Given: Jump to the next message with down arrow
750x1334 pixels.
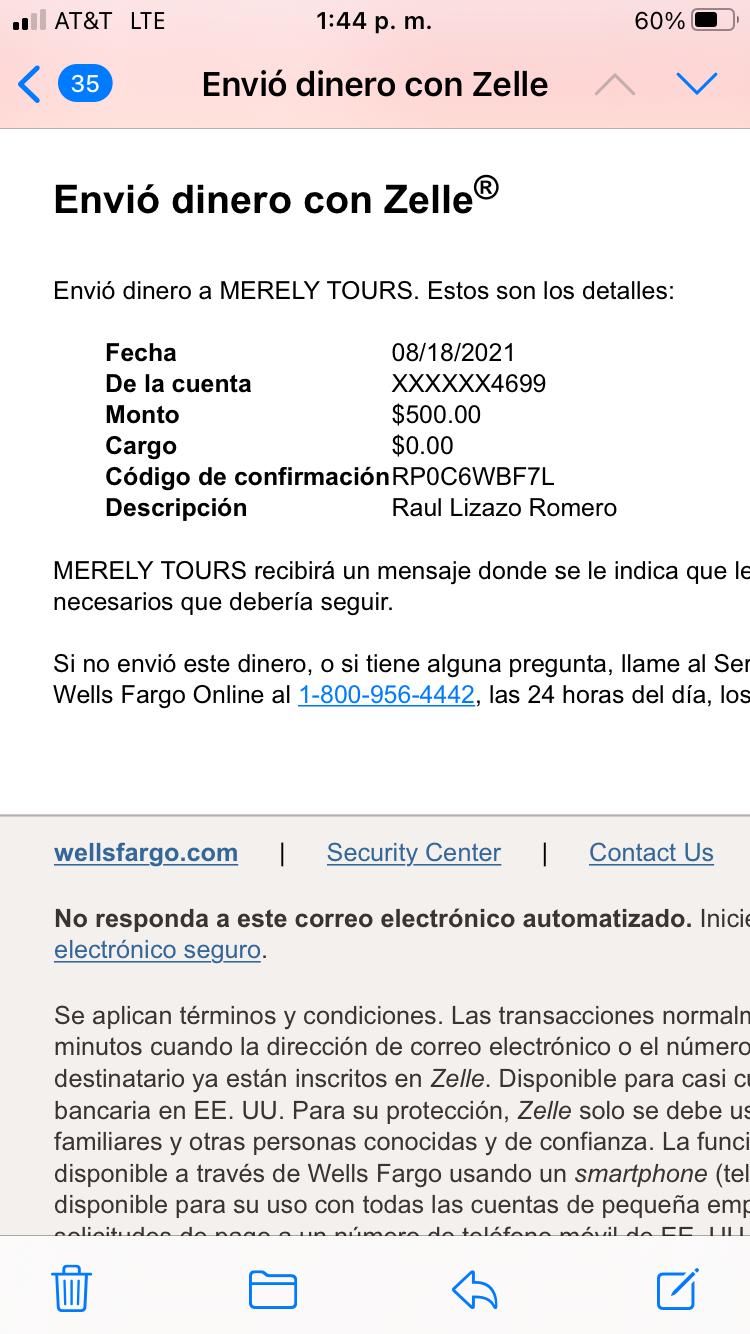Looking at the screenshot, I should (x=697, y=85).
